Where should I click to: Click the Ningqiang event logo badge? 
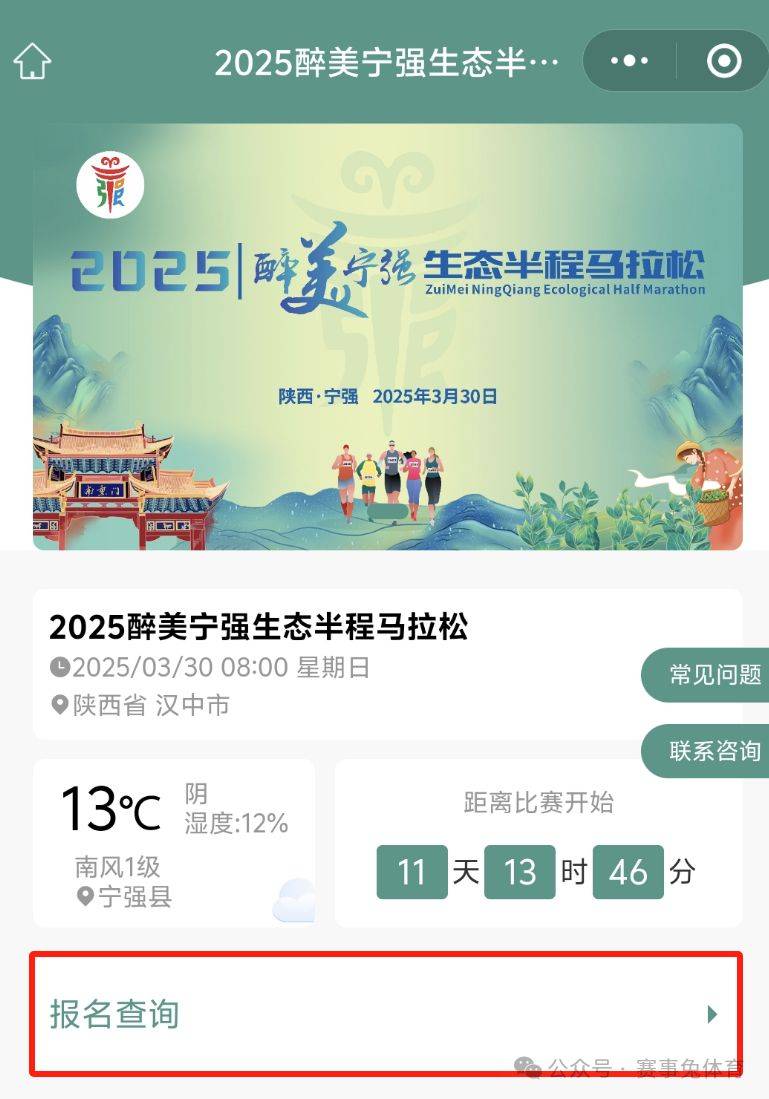point(108,185)
